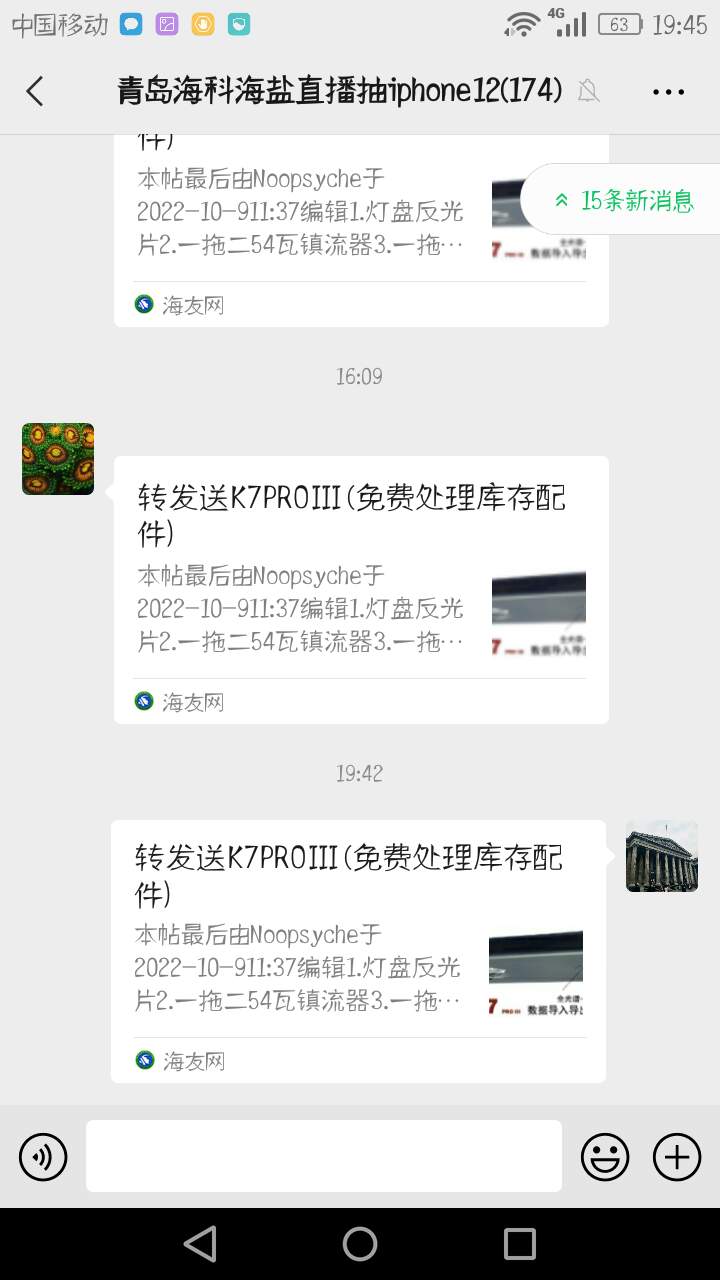Open the plus attachments panel
Image resolution: width=720 pixels, height=1280 pixels.
[677, 1157]
